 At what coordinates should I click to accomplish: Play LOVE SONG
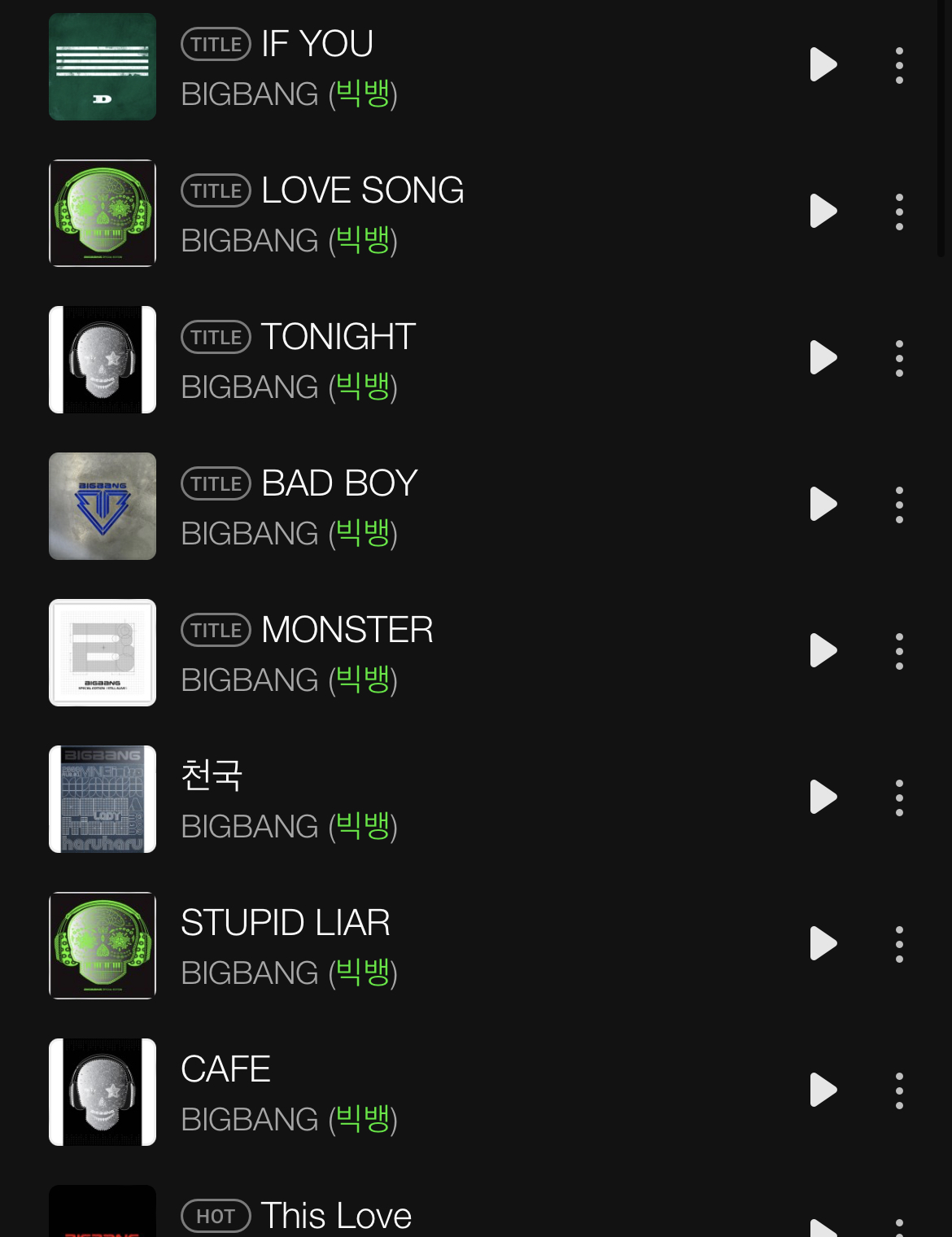823,212
